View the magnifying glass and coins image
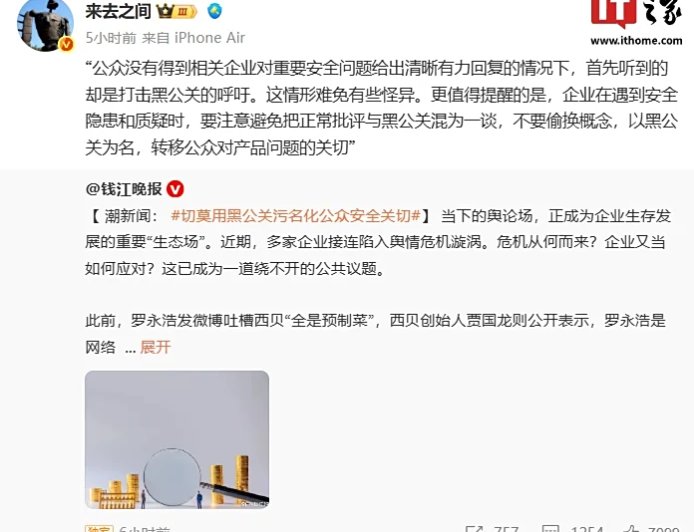 (177, 439)
